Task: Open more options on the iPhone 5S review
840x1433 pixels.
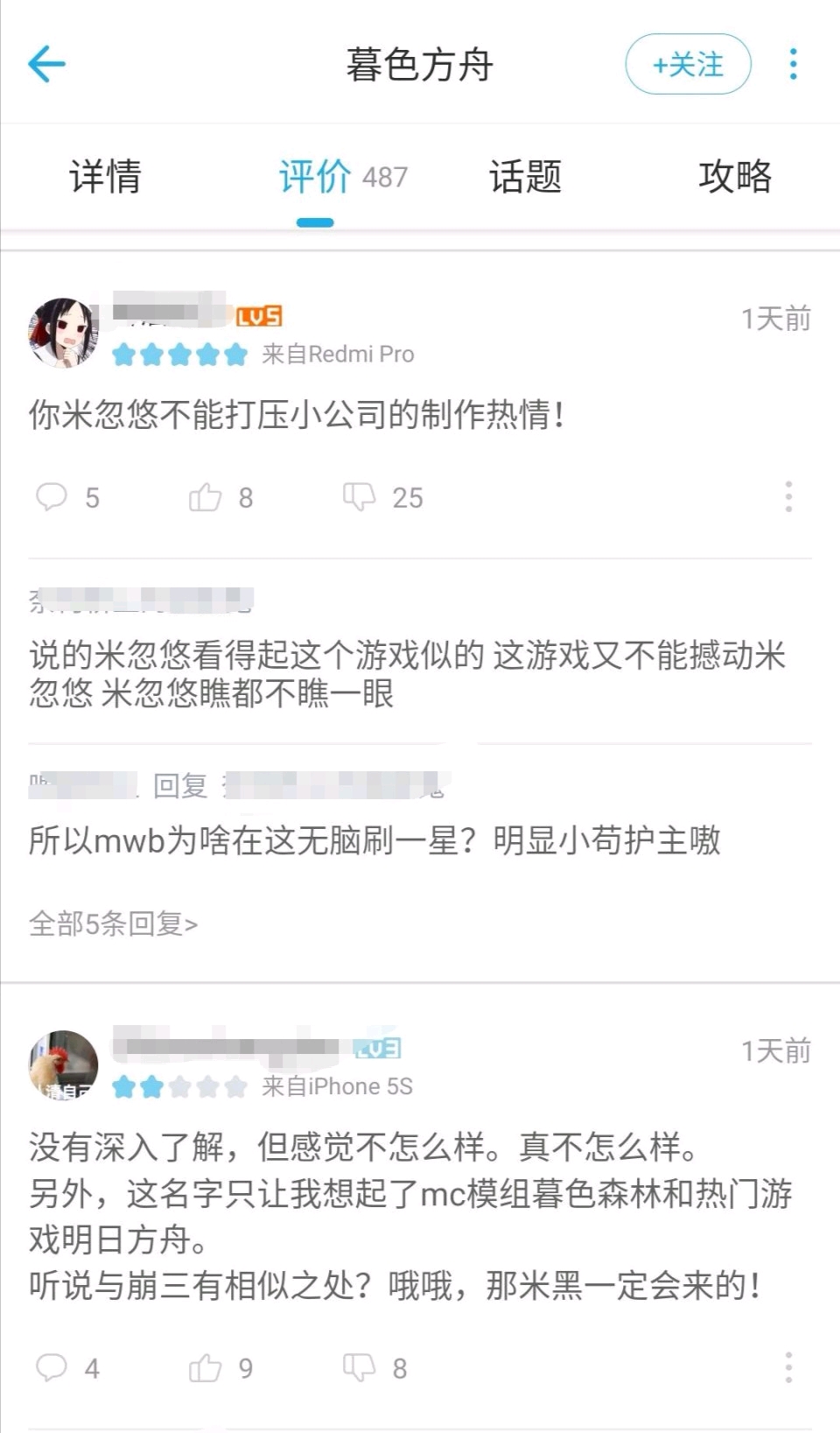Action: click(788, 1366)
